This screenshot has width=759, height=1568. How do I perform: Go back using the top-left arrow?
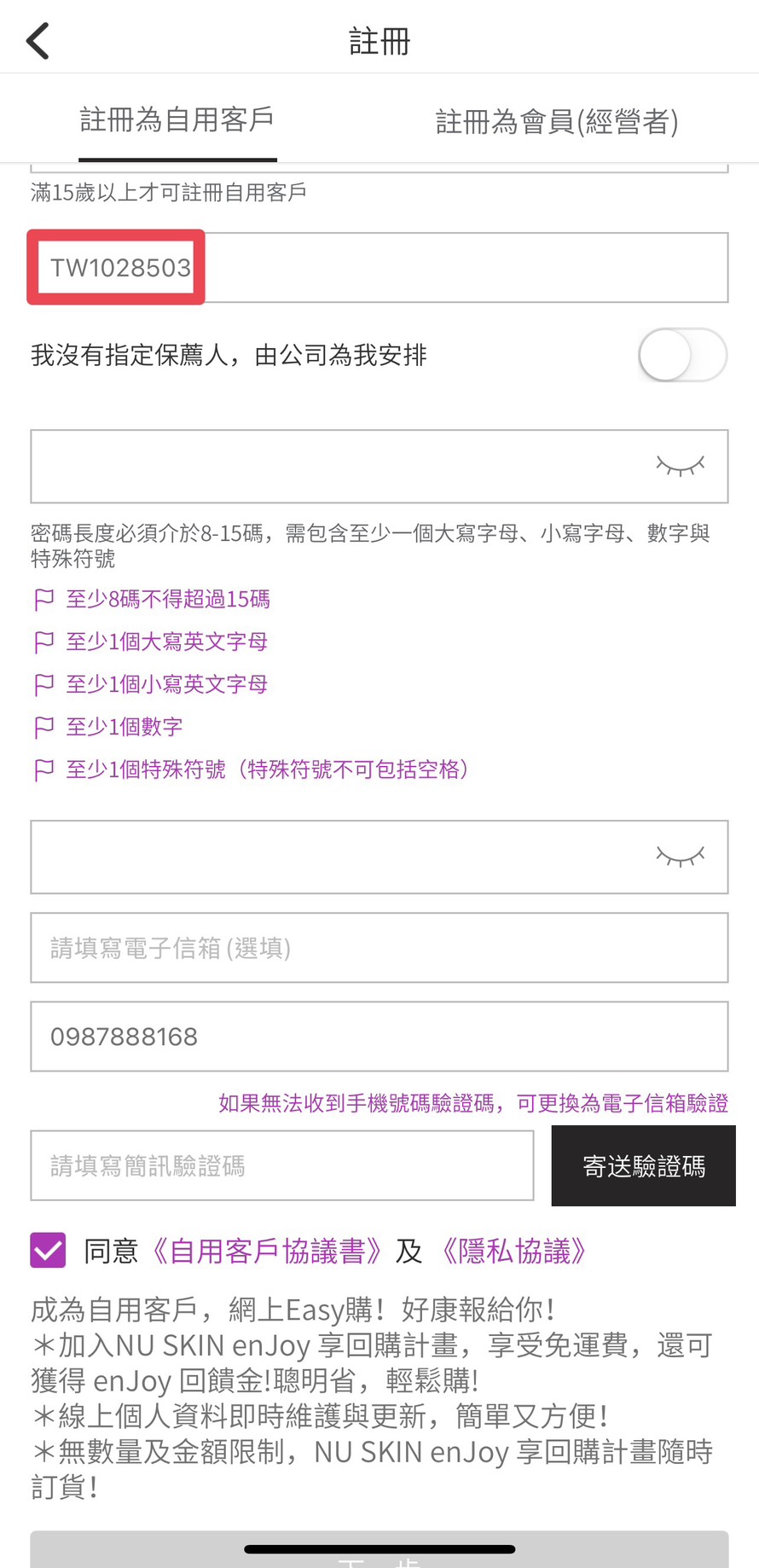[x=38, y=39]
